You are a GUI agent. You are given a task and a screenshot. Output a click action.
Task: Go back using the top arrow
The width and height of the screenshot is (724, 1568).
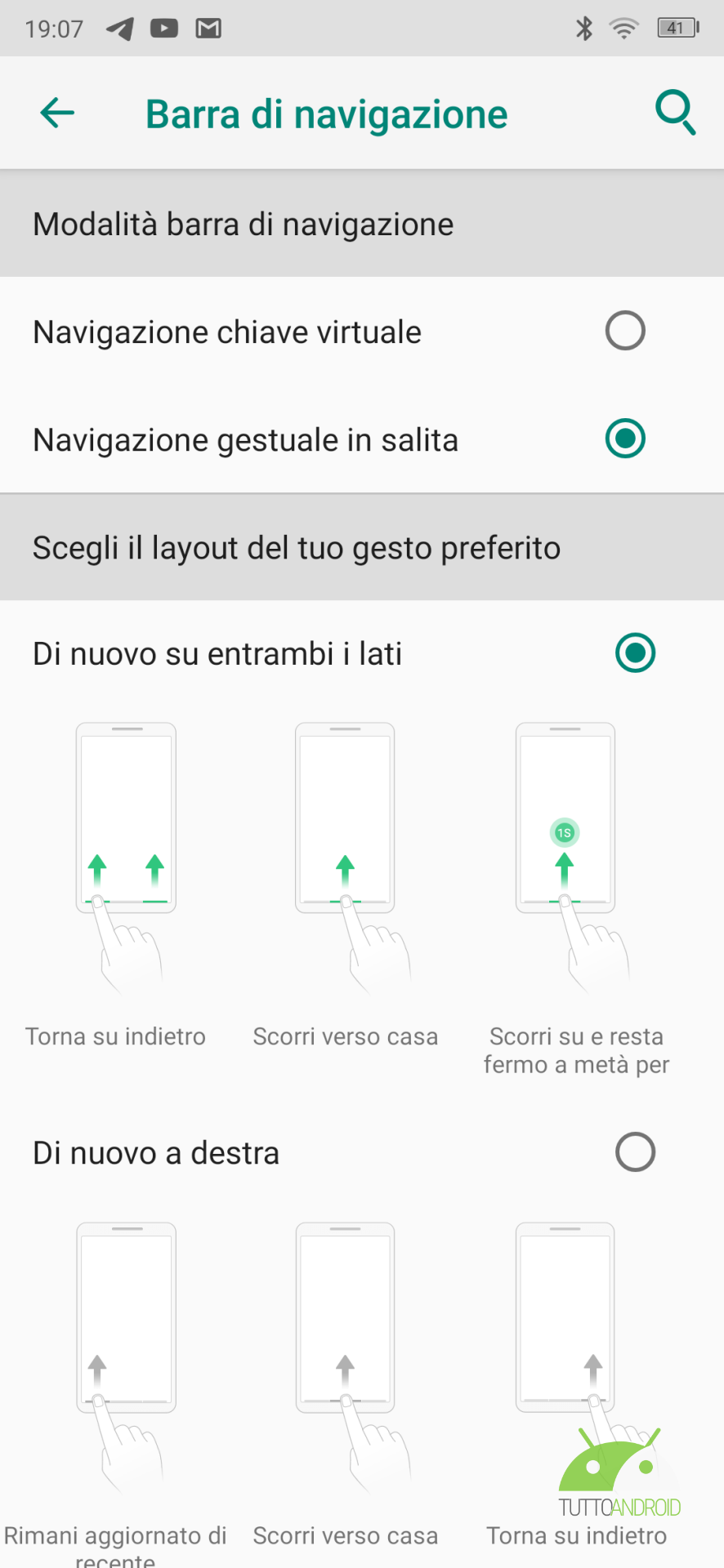click(57, 113)
